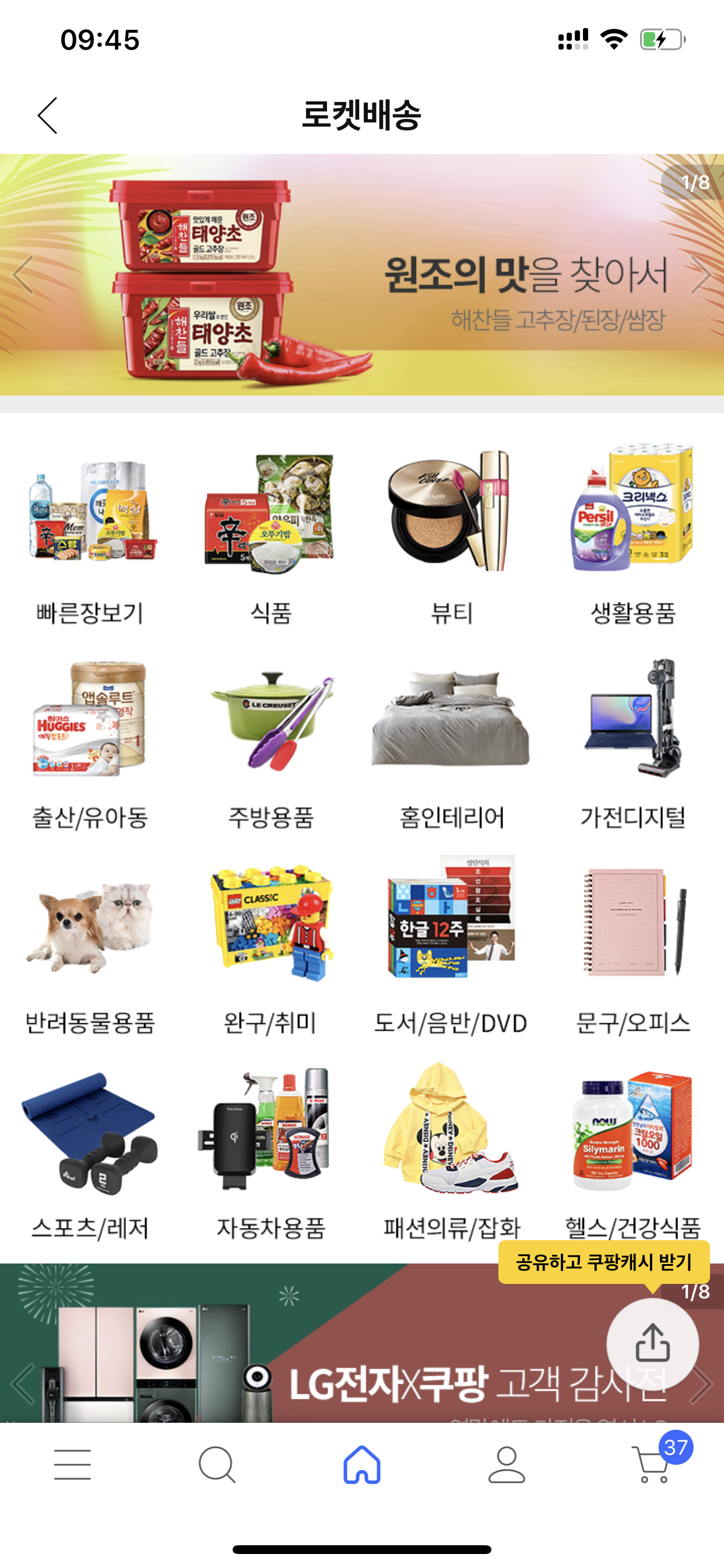Tap the floating share button
Viewport: 724px width, 1568px height.
click(652, 1343)
